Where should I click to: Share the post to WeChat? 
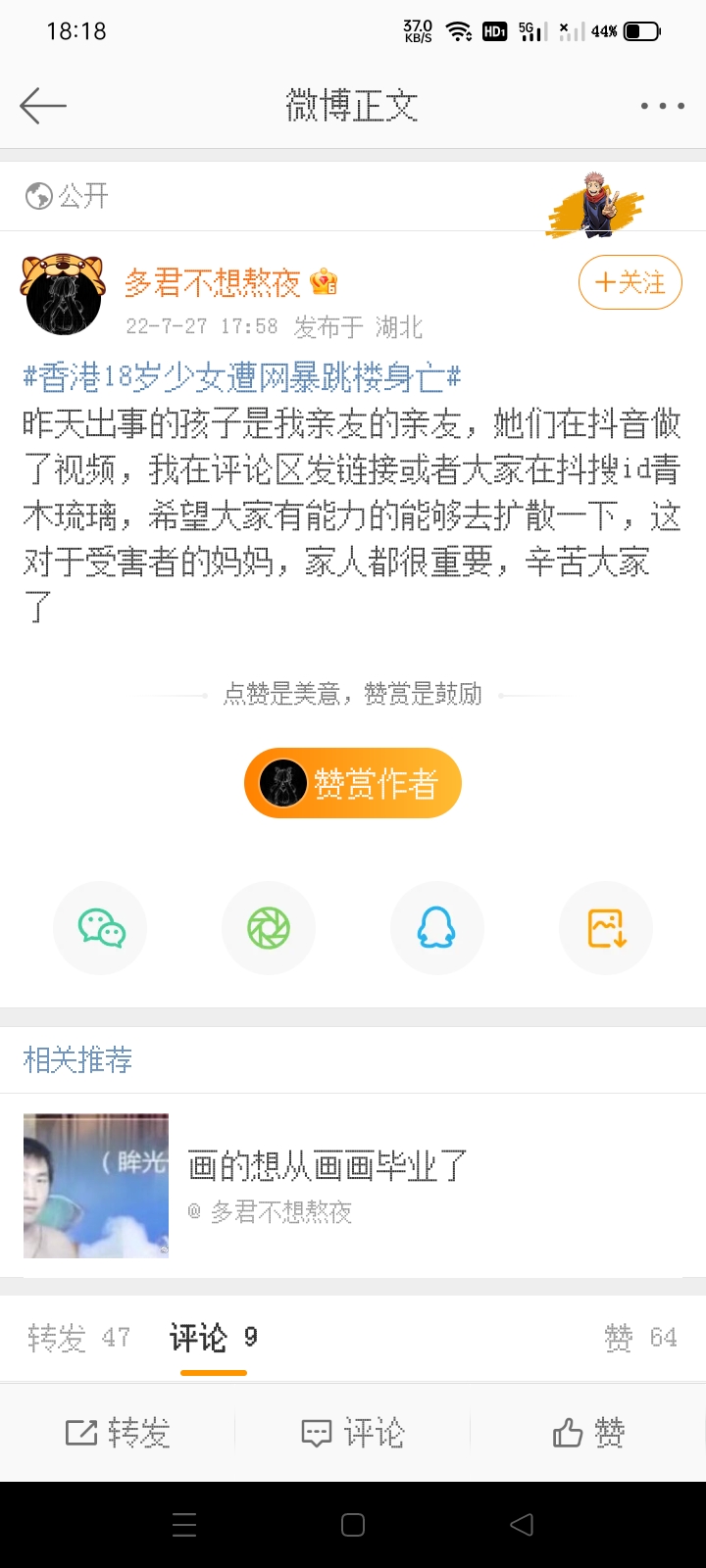pyautogui.click(x=101, y=928)
